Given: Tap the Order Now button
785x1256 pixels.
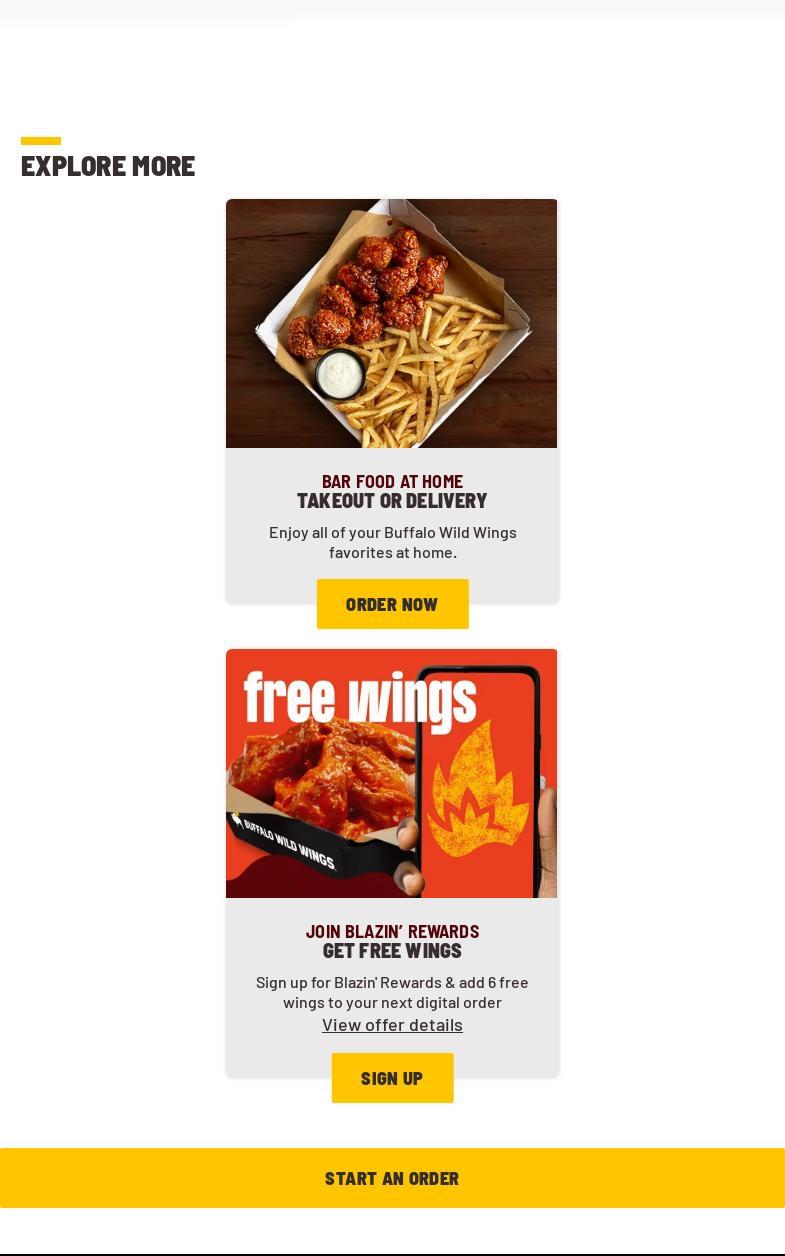Looking at the screenshot, I should (x=392, y=604).
